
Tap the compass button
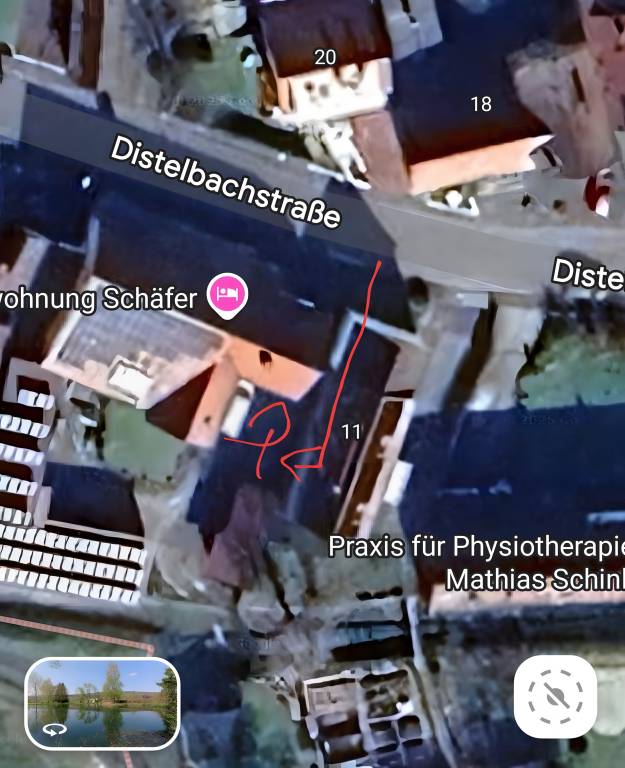[x=555, y=697]
